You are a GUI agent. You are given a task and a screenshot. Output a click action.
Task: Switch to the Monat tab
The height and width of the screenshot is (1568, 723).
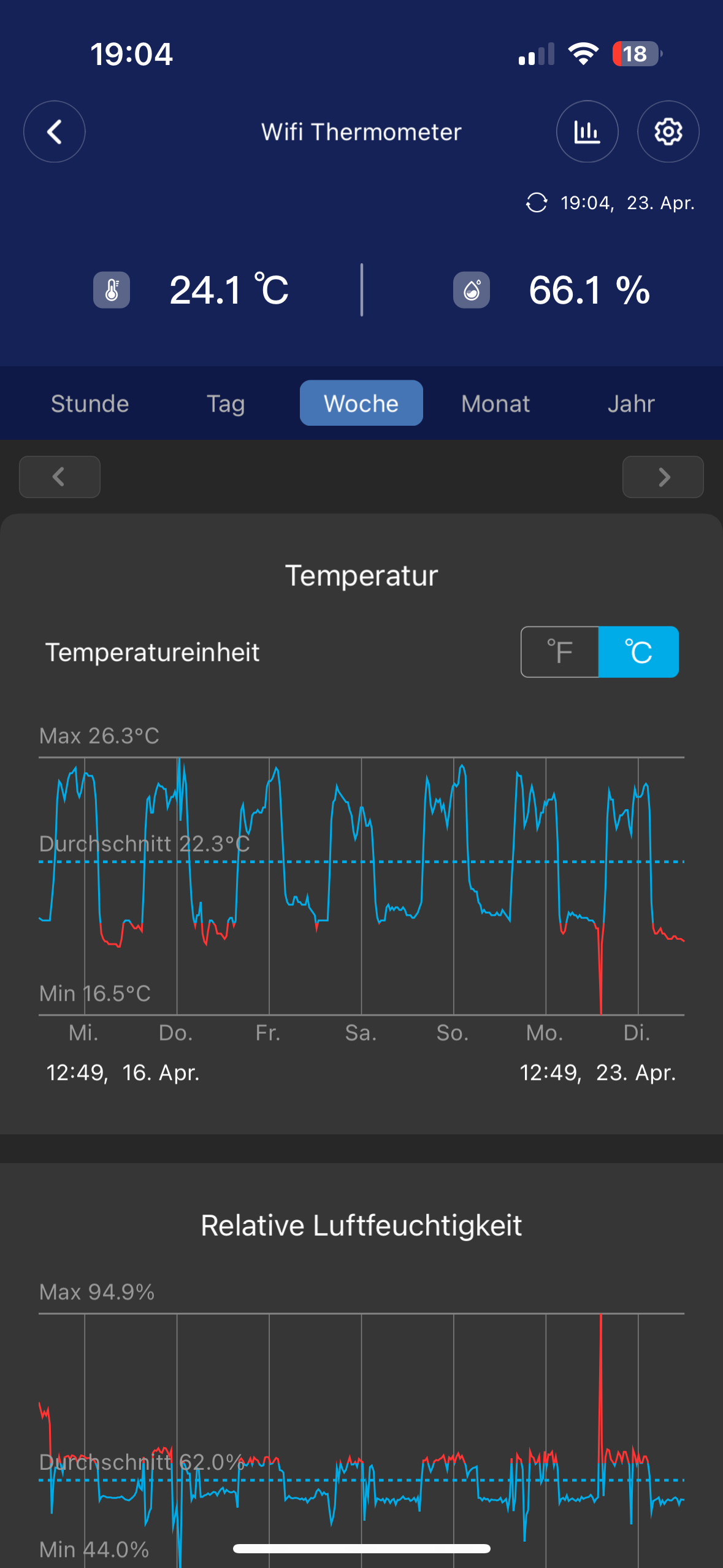coord(495,404)
